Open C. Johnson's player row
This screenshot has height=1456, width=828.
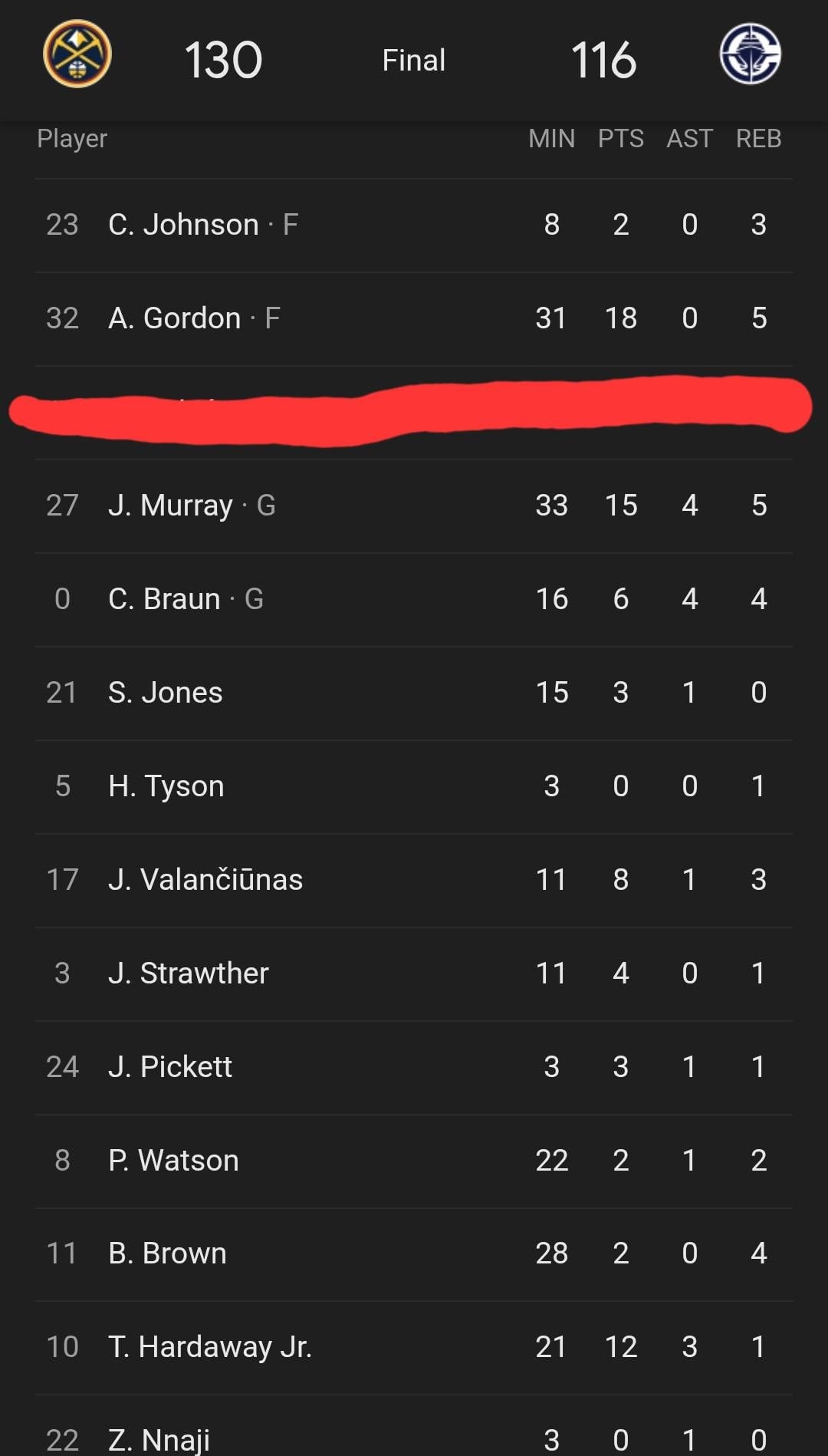[183, 225]
